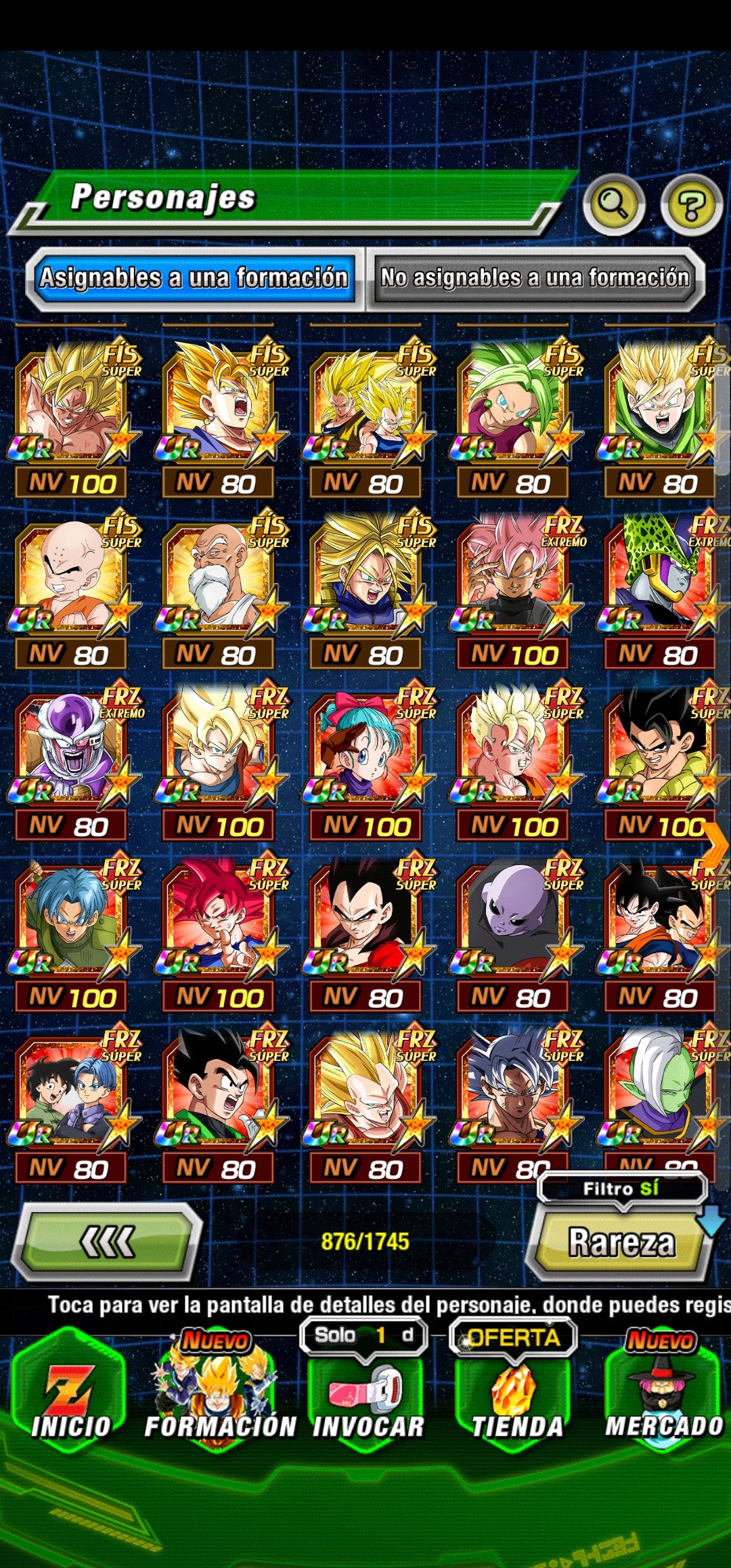The width and height of the screenshot is (731, 1568).
Task: Open the Rareza sort button
Action: pos(620,1242)
